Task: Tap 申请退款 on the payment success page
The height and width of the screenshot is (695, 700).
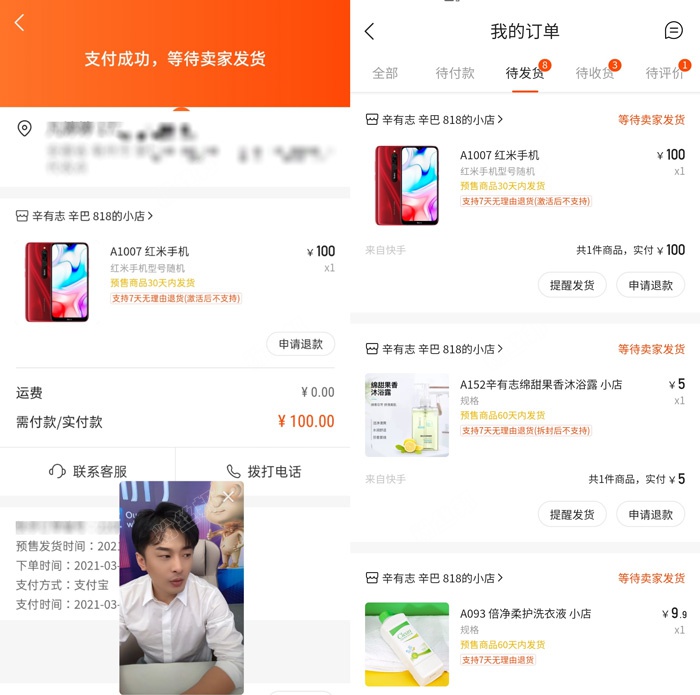Action: coord(300,344)
